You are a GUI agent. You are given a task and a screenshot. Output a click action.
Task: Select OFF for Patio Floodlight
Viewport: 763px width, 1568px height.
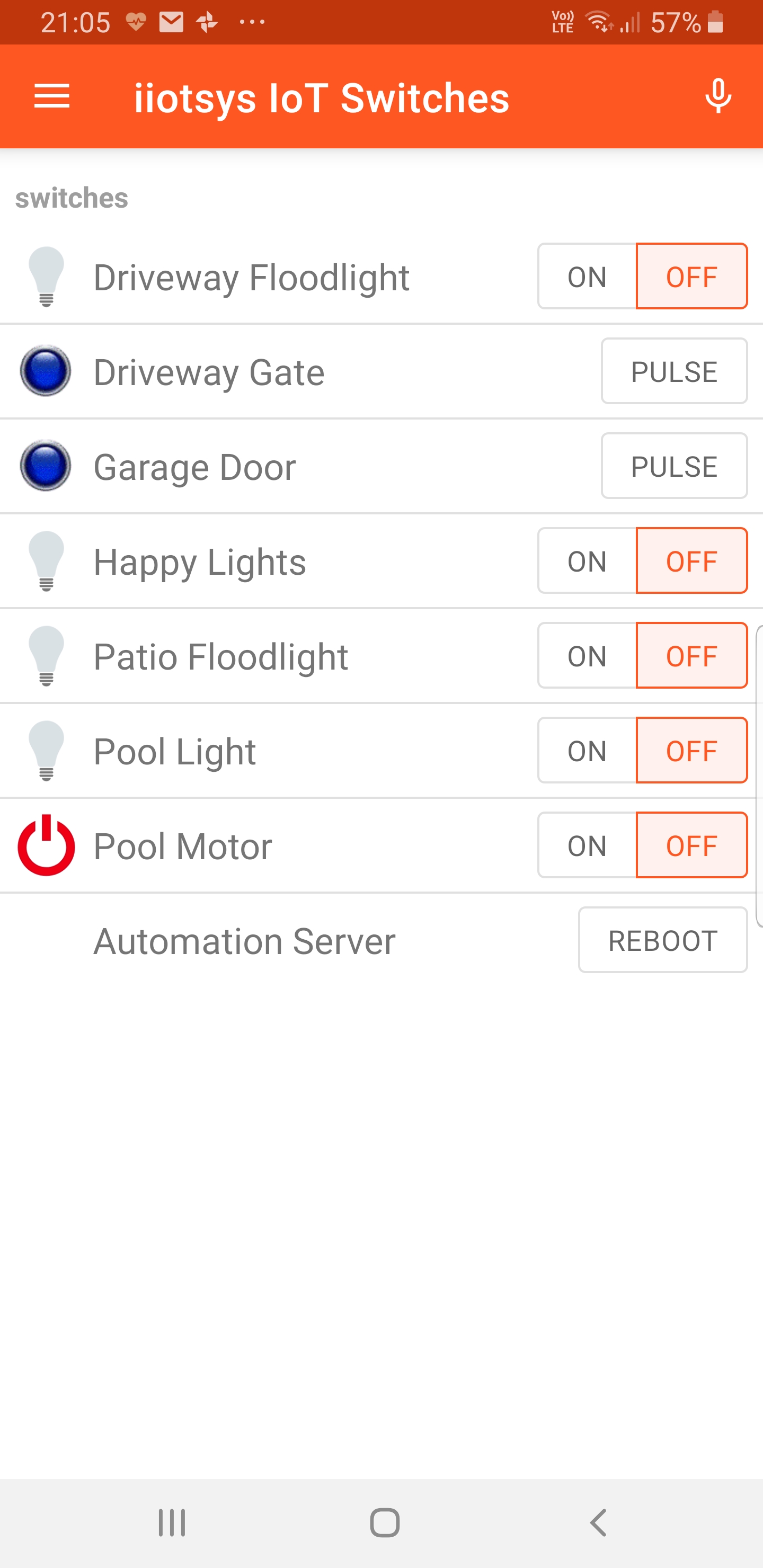(692, 656)
